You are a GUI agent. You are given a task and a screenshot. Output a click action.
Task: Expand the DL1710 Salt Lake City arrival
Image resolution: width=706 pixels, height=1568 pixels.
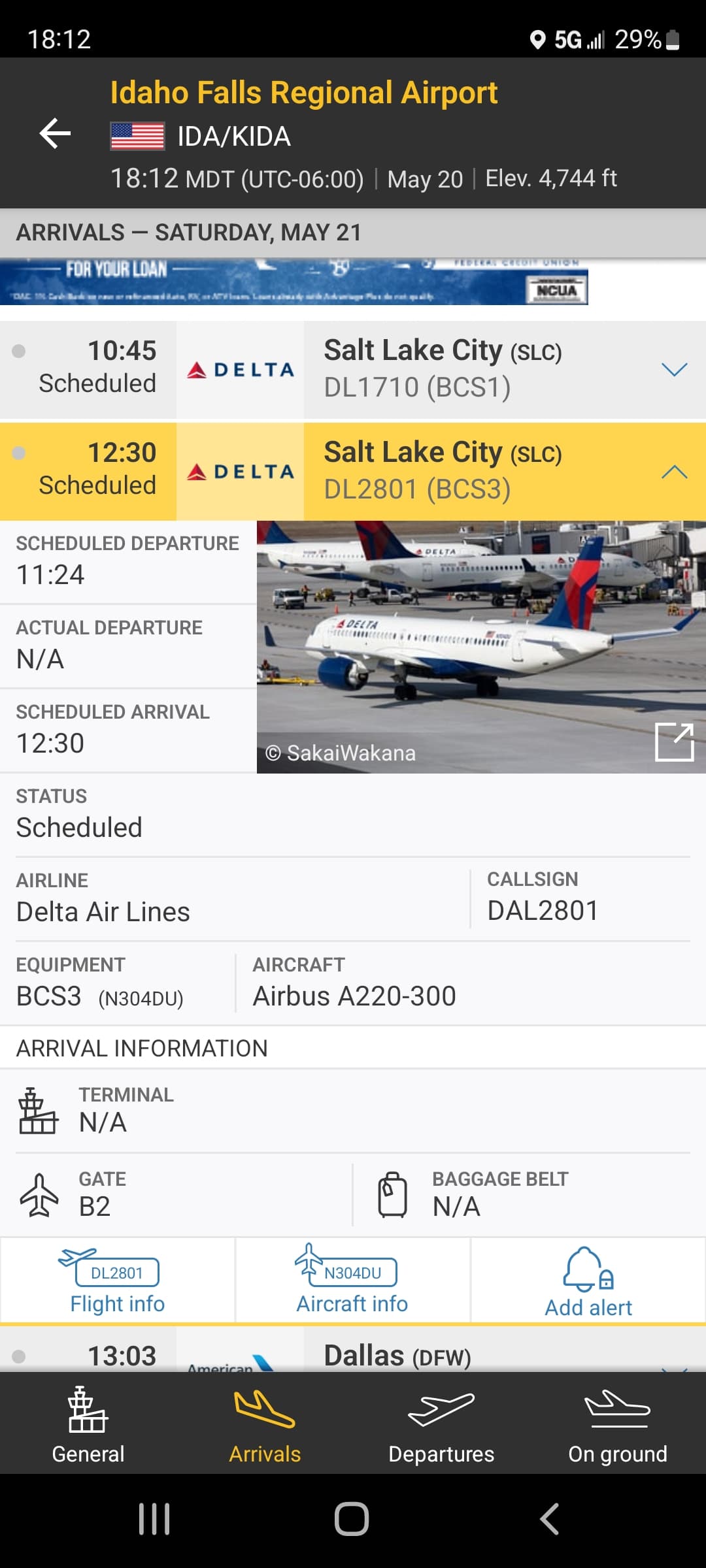tap(674, 370)
